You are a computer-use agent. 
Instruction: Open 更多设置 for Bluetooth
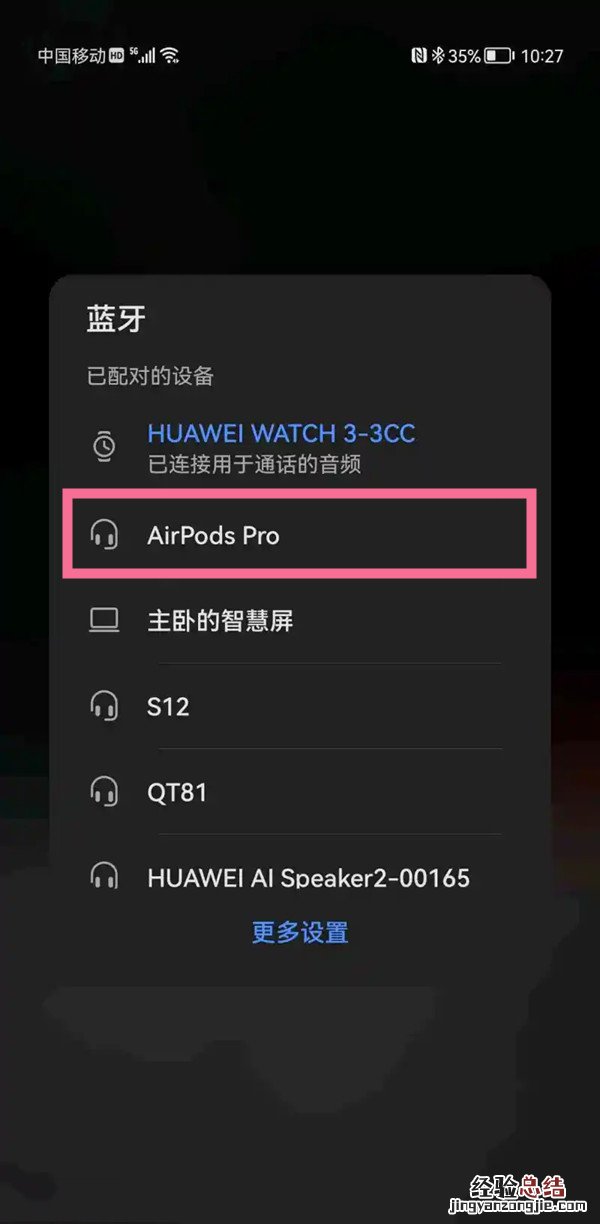point(300,933)
